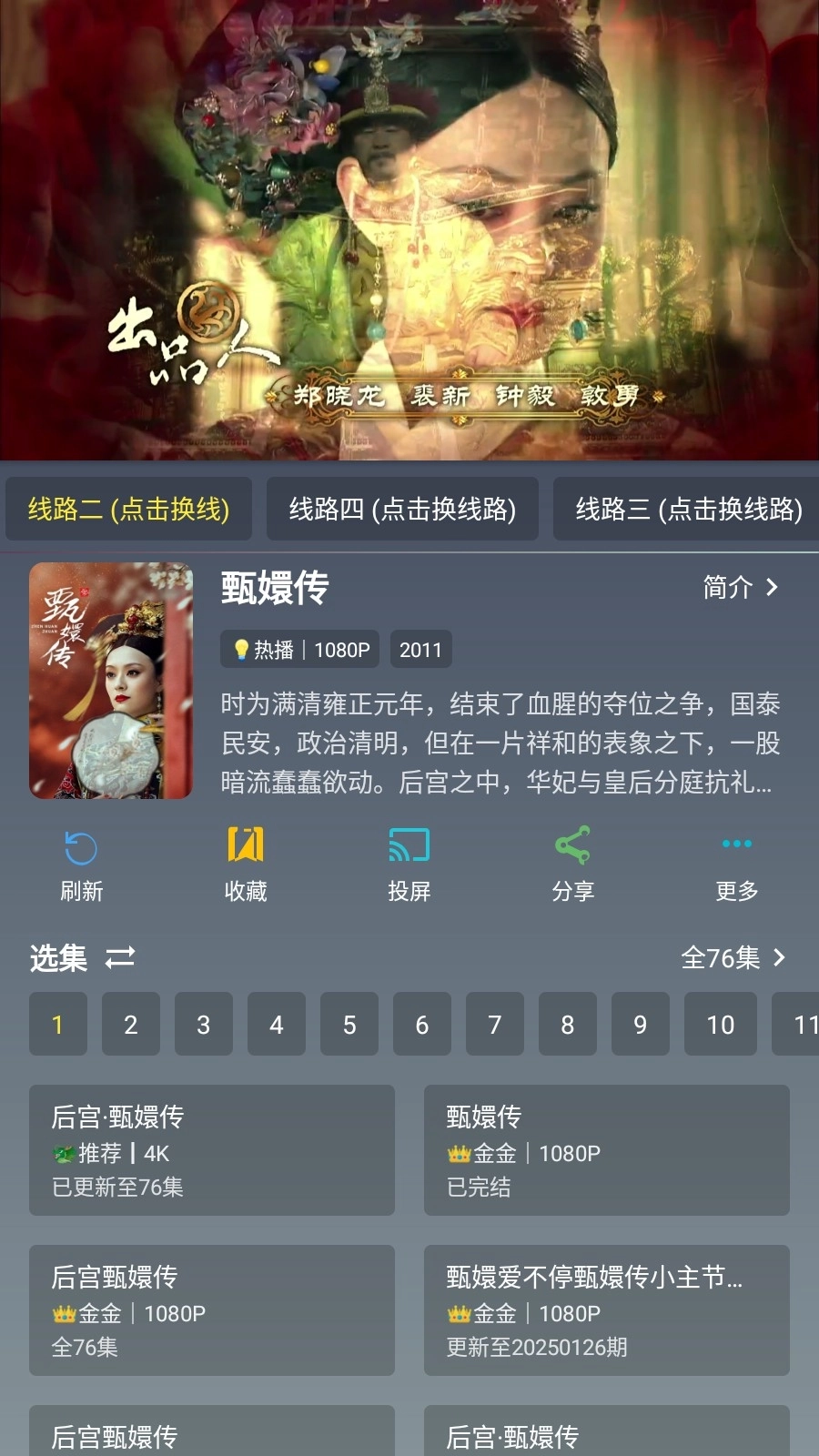Open 后宫·甄嬛传 4K recommended card
The width and height of the screenshot is (819, 1456).
(x=212, y=1150)
